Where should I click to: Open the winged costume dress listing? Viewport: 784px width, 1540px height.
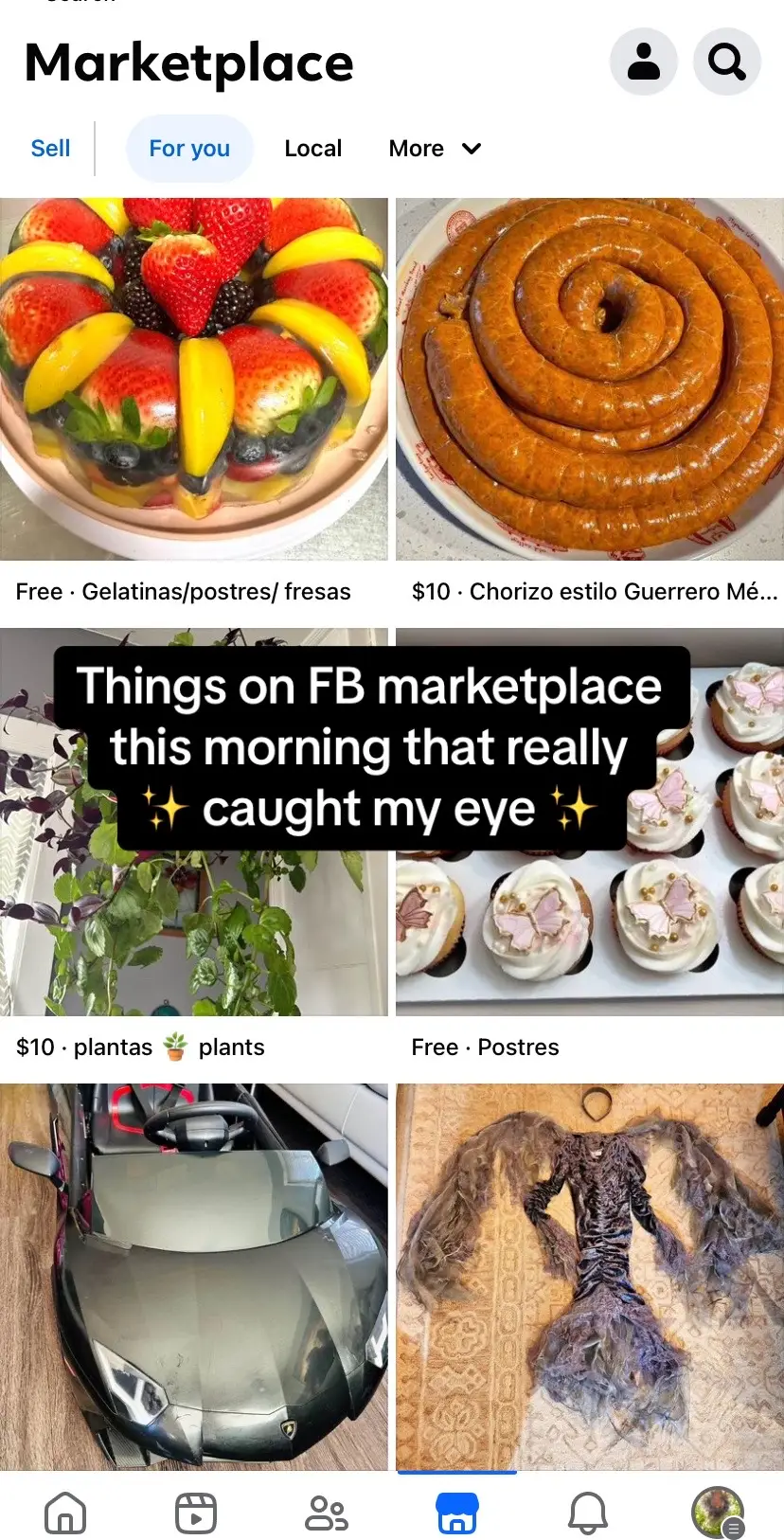coord(590,1277)
